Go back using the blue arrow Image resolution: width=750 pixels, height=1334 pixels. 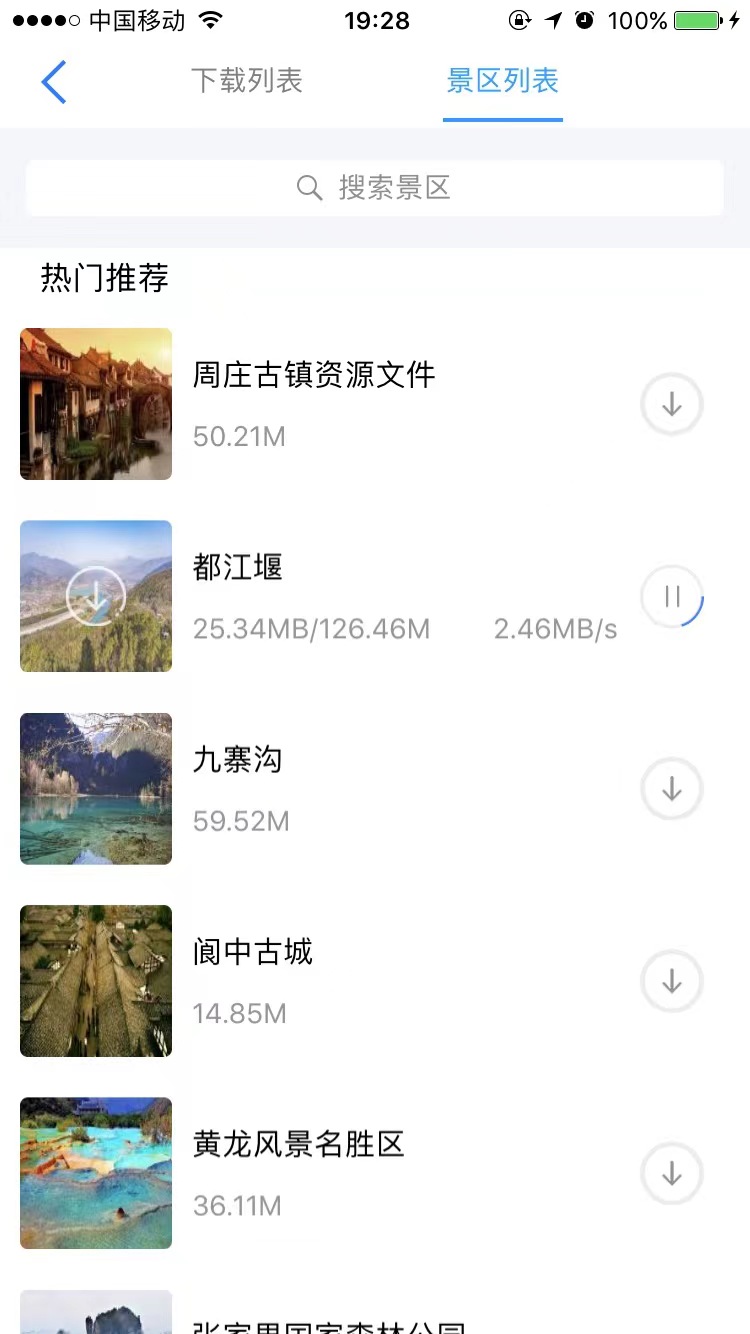pyautogui.click(x=54, y=81)
